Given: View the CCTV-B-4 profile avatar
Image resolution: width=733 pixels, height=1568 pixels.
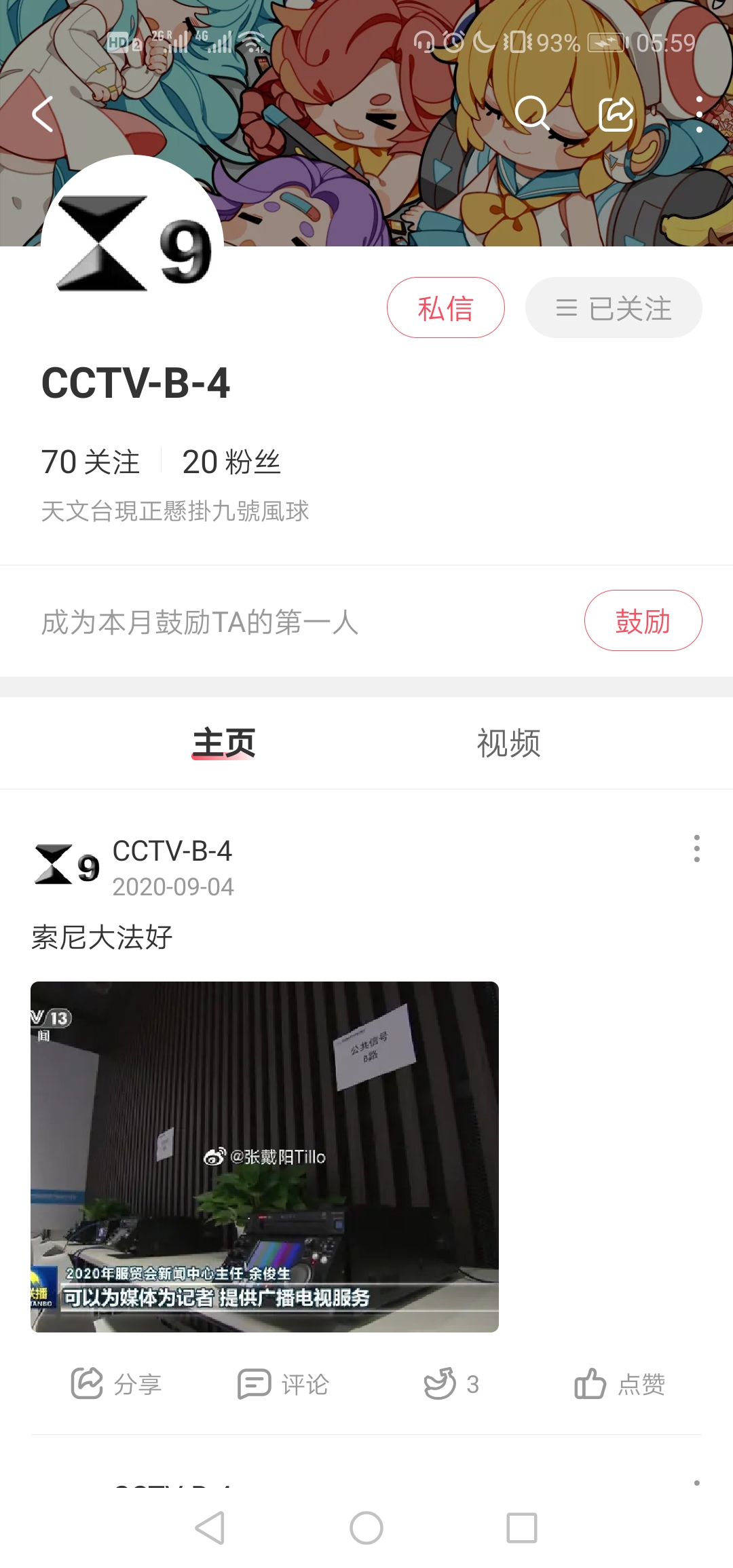Looking at the screenshot, I should [x=132, y=246].
